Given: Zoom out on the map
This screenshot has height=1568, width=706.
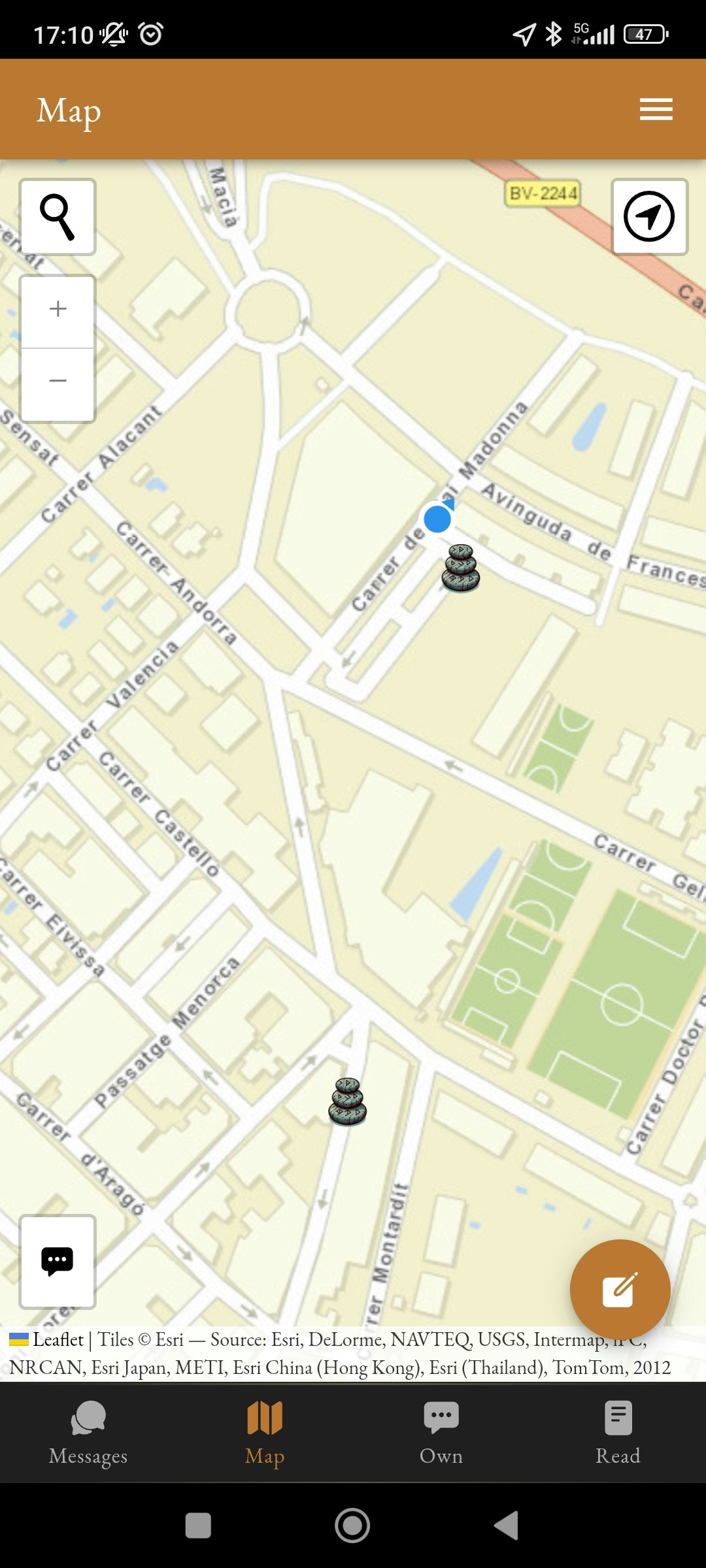Looking at the screenshot, I should 58,381.
